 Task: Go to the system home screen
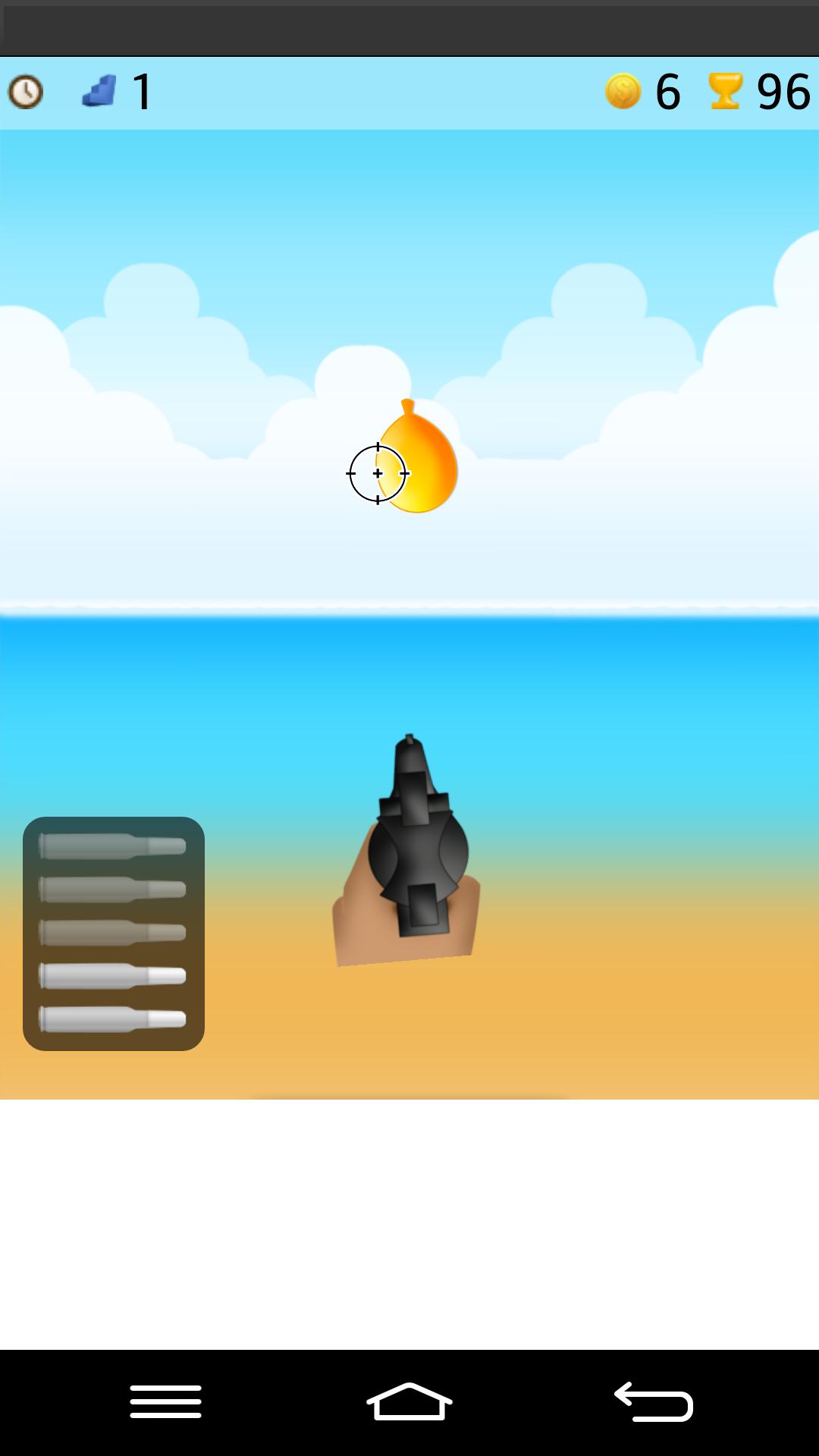pos(409,1401)
